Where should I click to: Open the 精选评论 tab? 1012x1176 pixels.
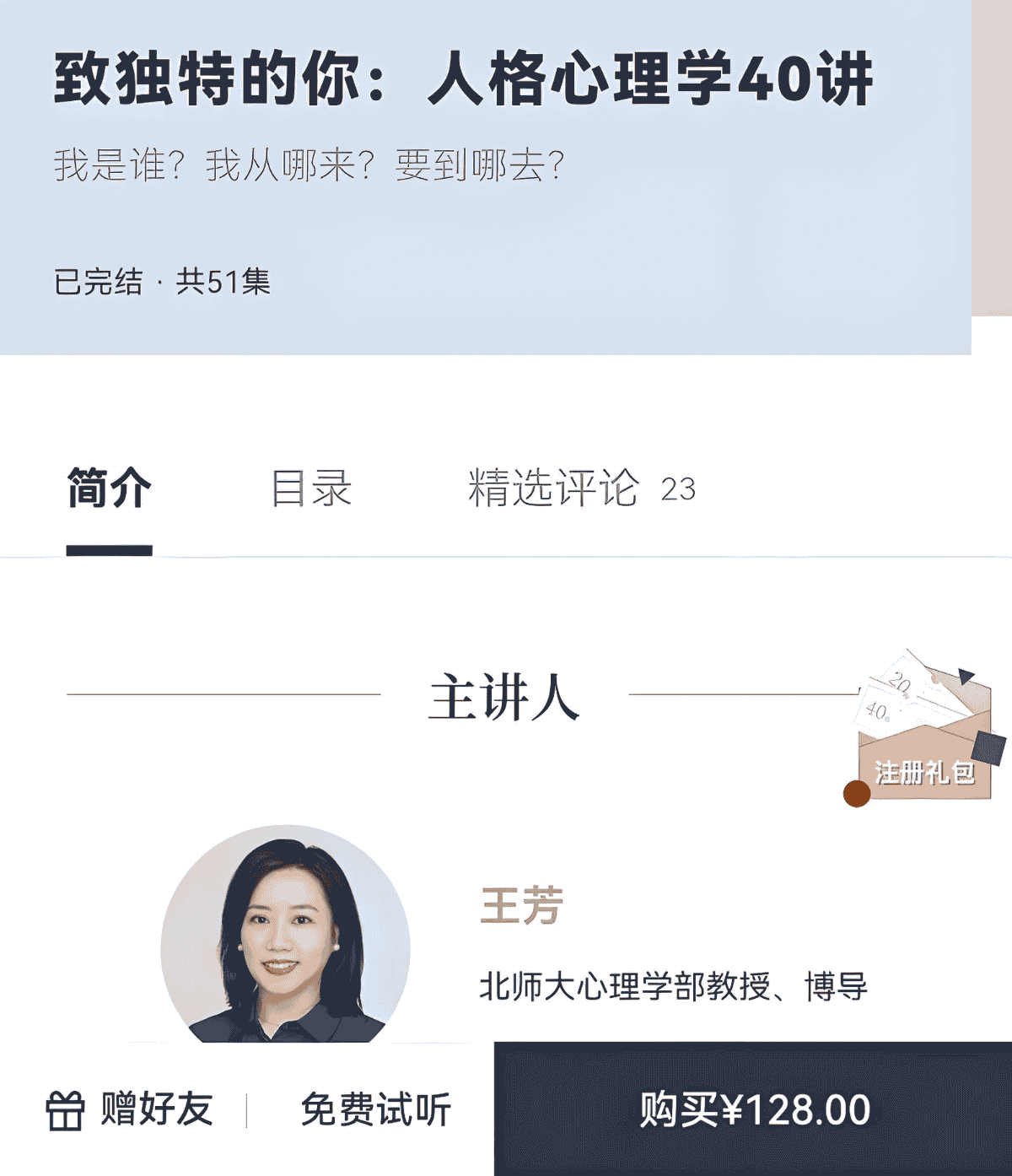(580, 488)
